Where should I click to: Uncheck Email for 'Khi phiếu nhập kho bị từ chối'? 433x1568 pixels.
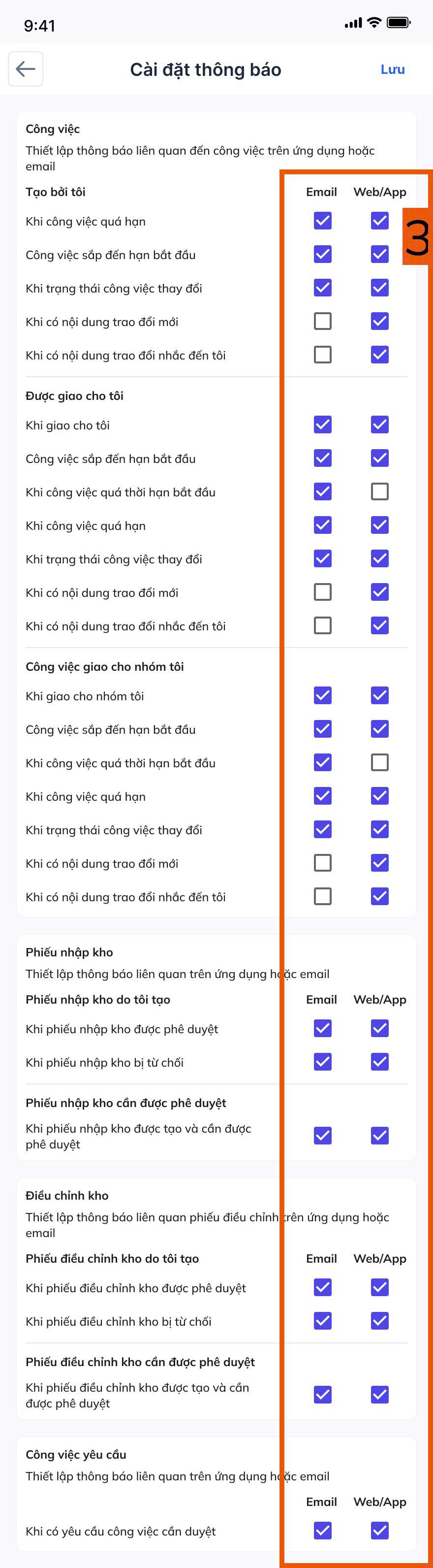point(322,1062)
